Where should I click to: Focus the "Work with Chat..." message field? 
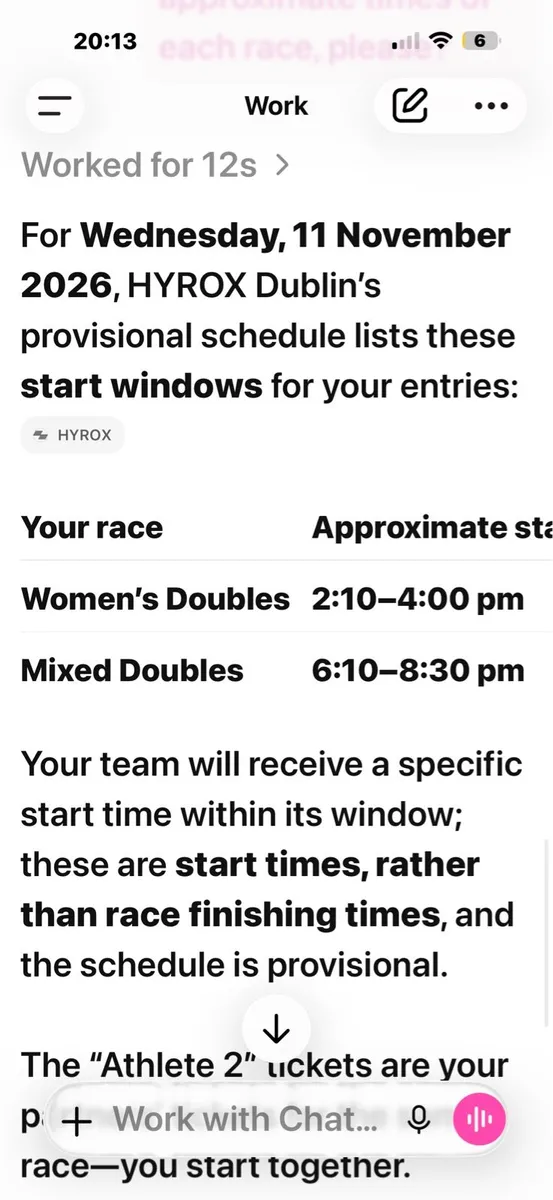tap(246, 1120)
